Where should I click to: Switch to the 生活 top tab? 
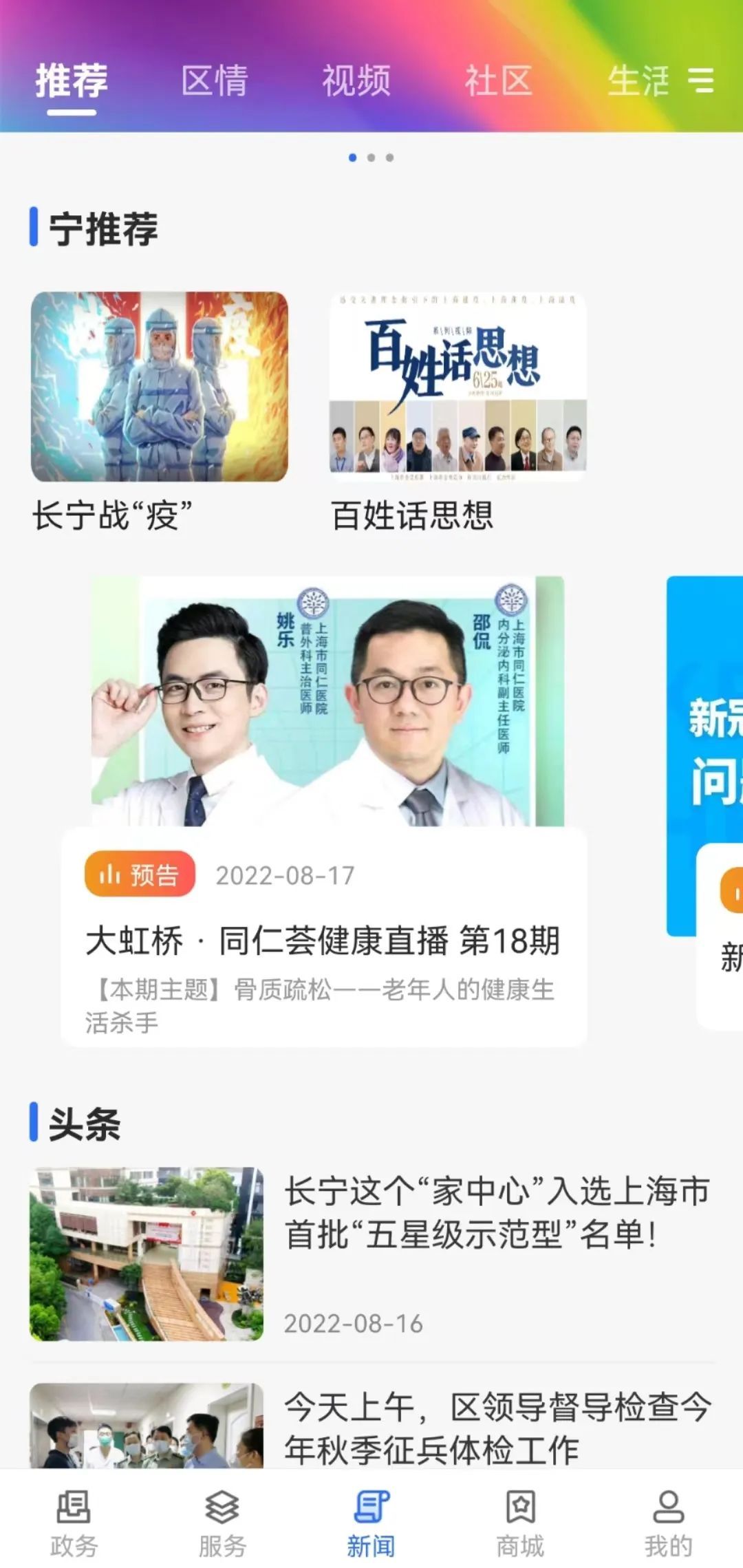tap(637, 81)
